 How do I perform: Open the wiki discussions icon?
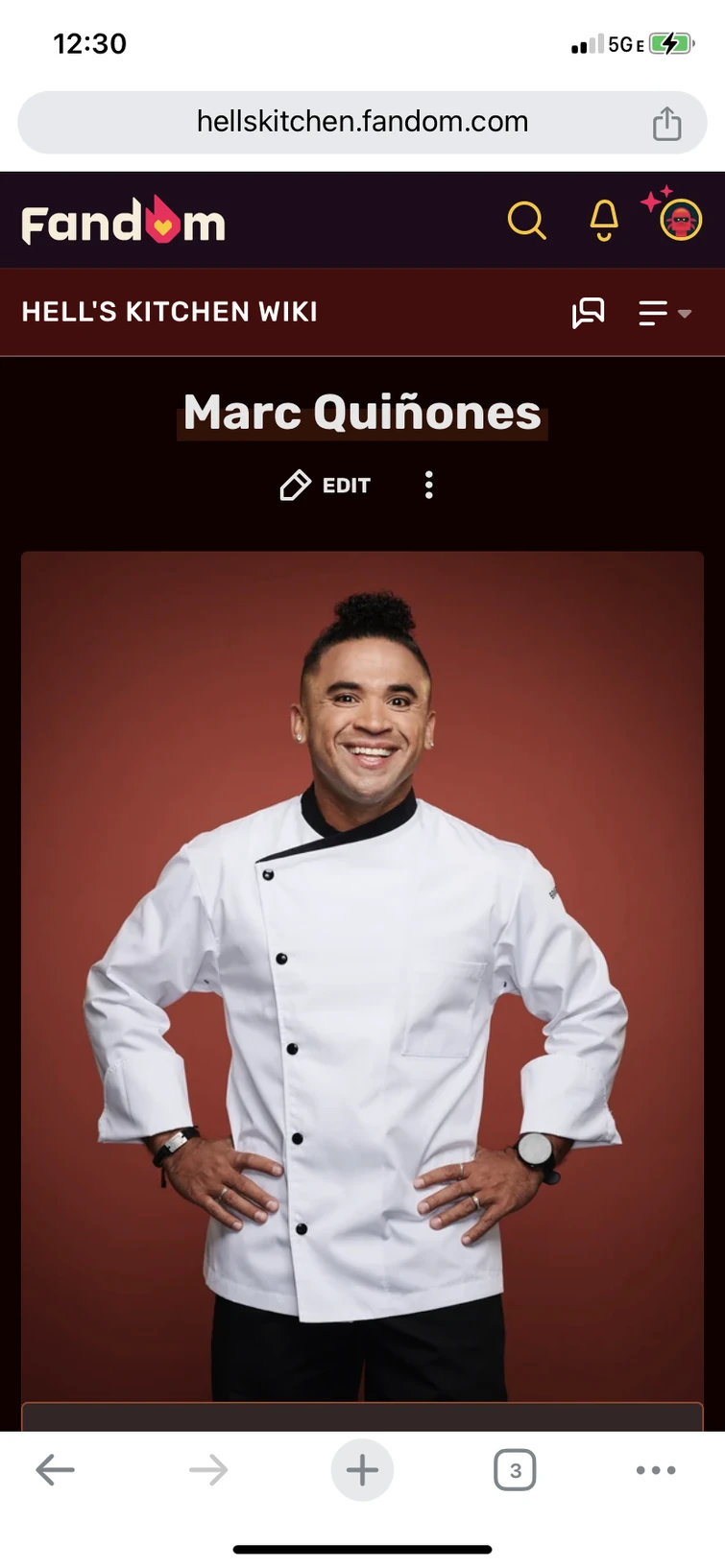[588, 313]
